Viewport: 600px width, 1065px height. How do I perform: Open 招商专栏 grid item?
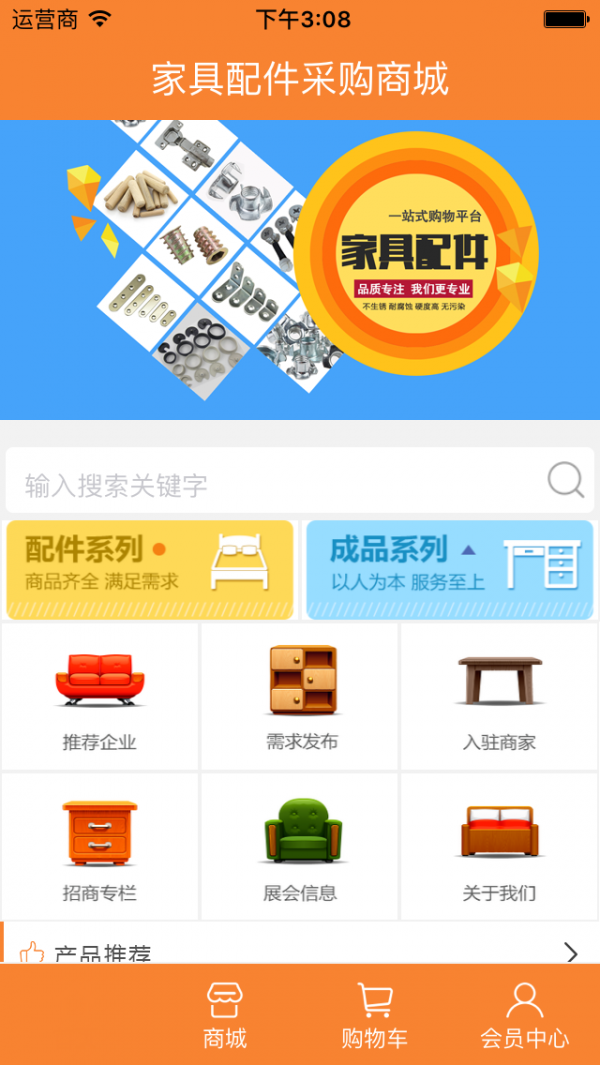click(100, 847)
